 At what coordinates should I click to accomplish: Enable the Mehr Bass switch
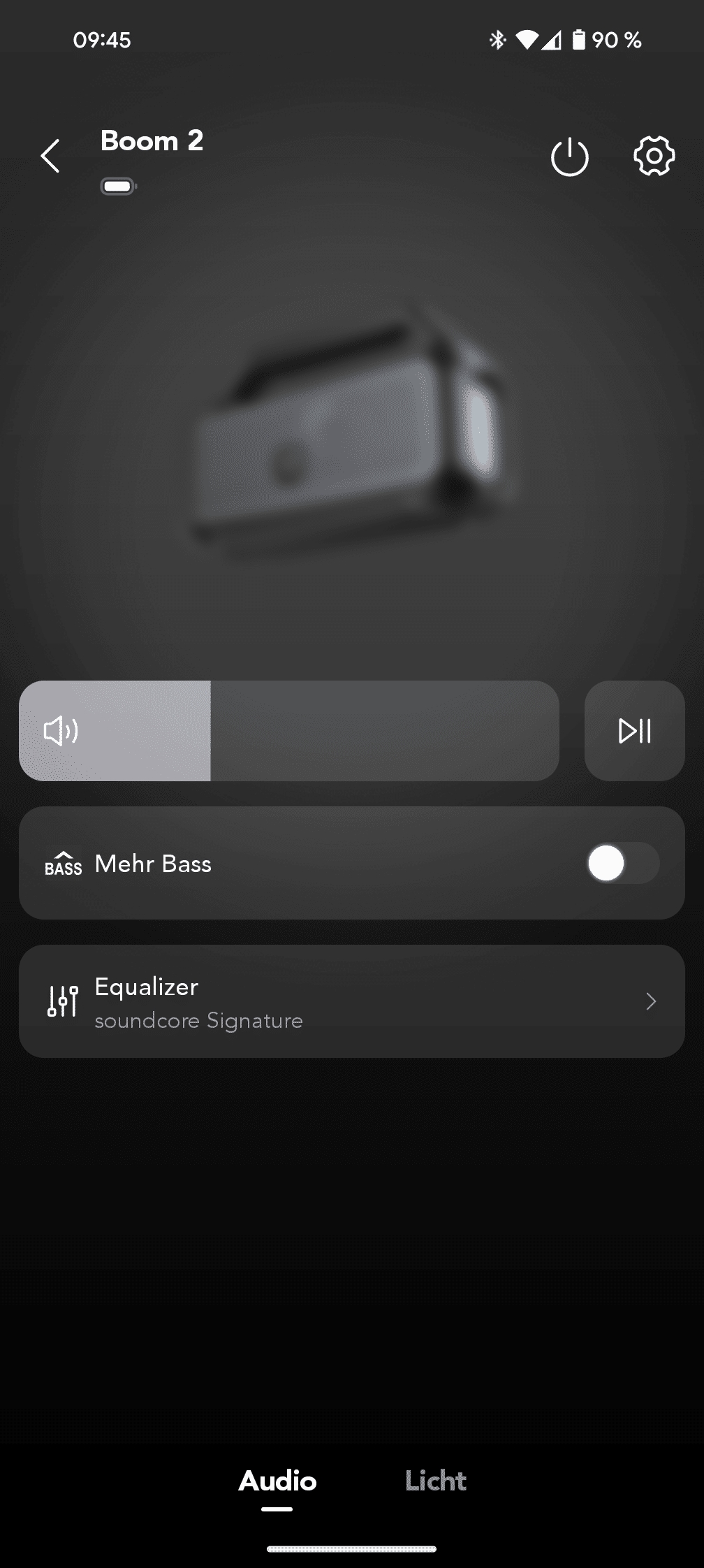pyautogui.click(x=622, y=864)
